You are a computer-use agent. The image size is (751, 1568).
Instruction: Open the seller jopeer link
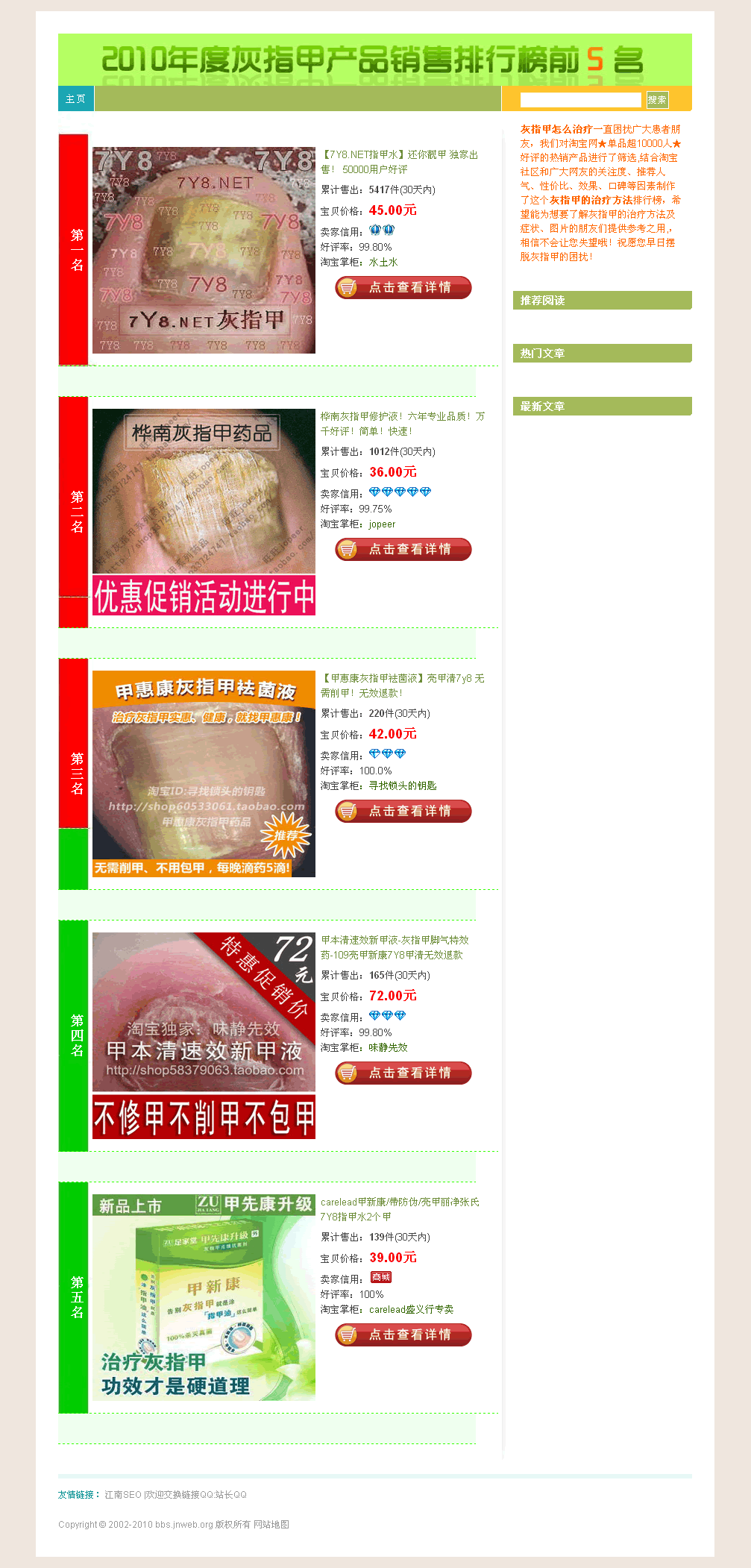click(382, 524)
